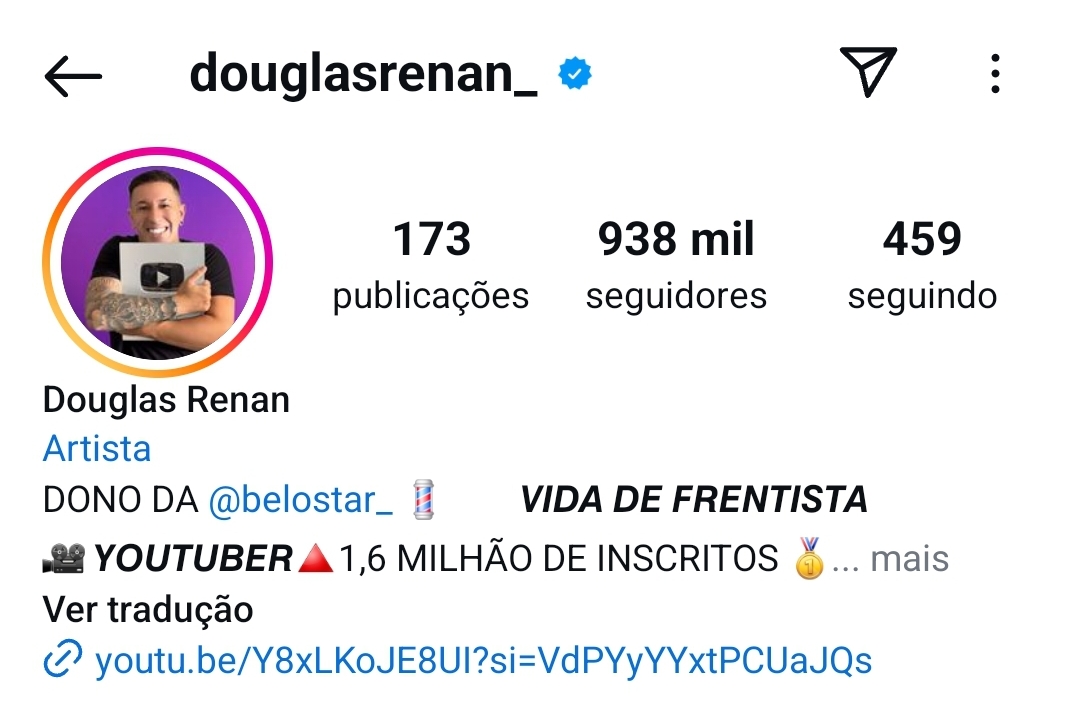Open the youtu.be link in bio
This screenshot has width=1080, height=704.
click(x=483, y=661)
